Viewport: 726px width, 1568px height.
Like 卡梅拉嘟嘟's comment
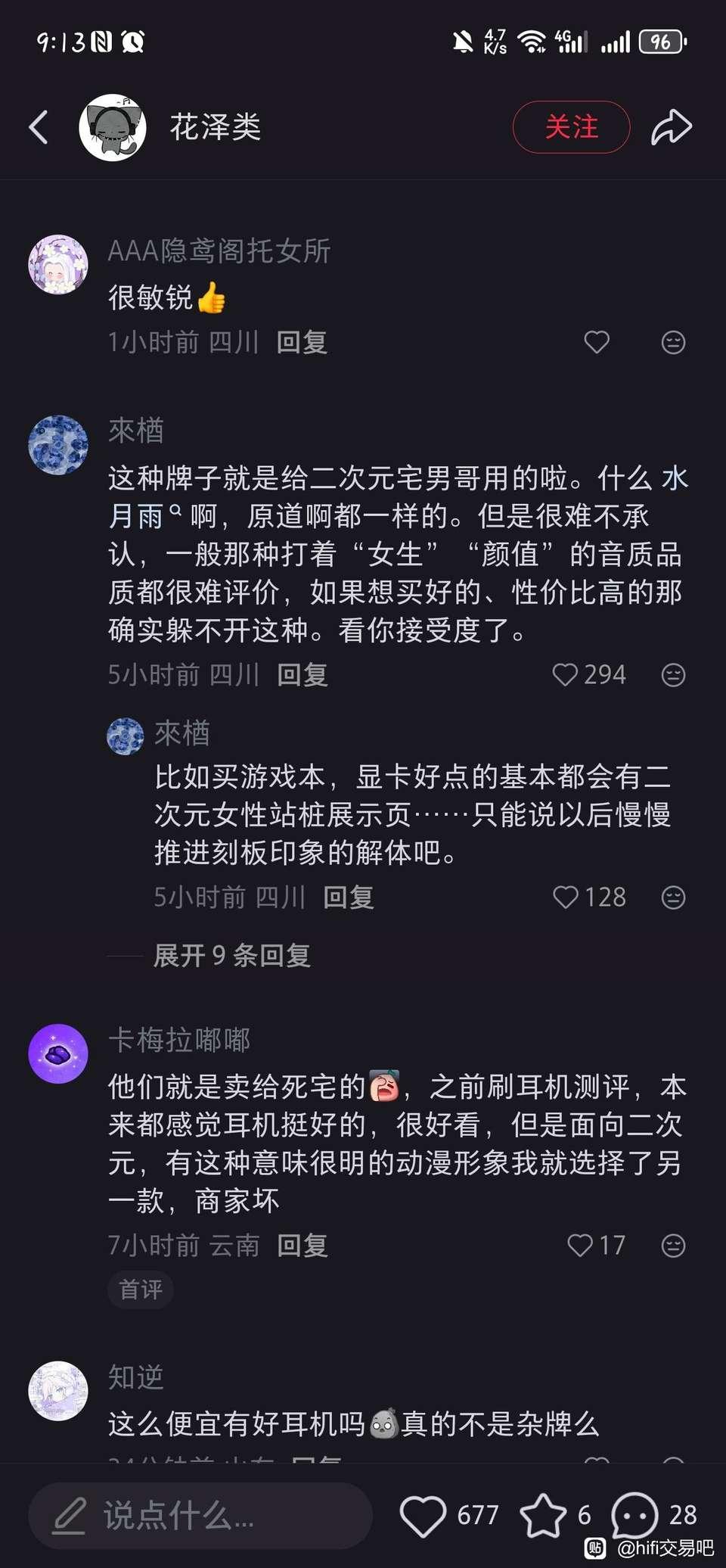coord(580,1245)
